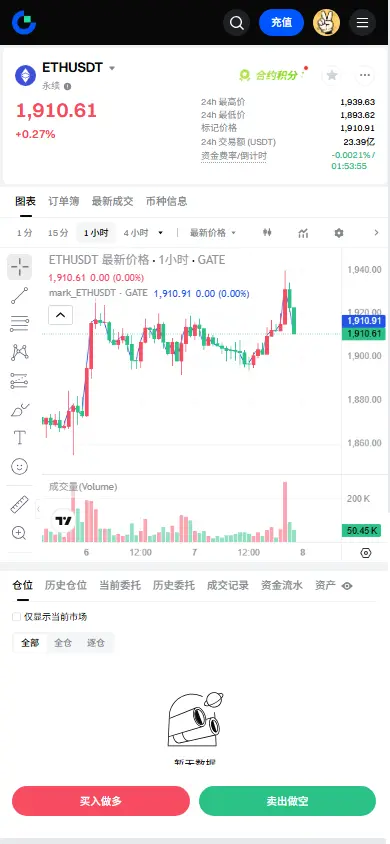Tap the 充值 deposit button
The image size is (390, 844).
(x=281, y=23)
